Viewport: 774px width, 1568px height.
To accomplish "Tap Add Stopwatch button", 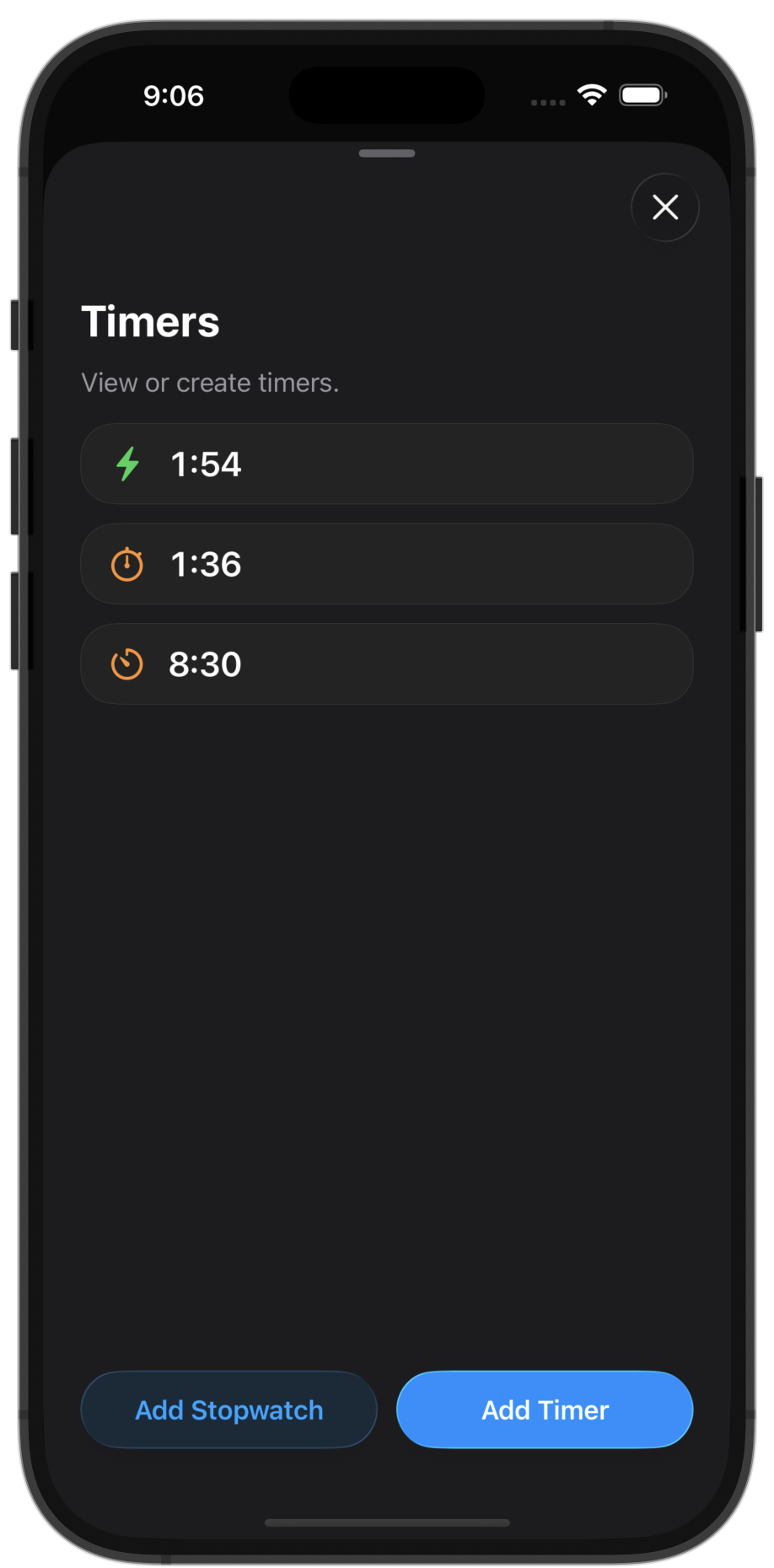I will tap(228, 1410).
